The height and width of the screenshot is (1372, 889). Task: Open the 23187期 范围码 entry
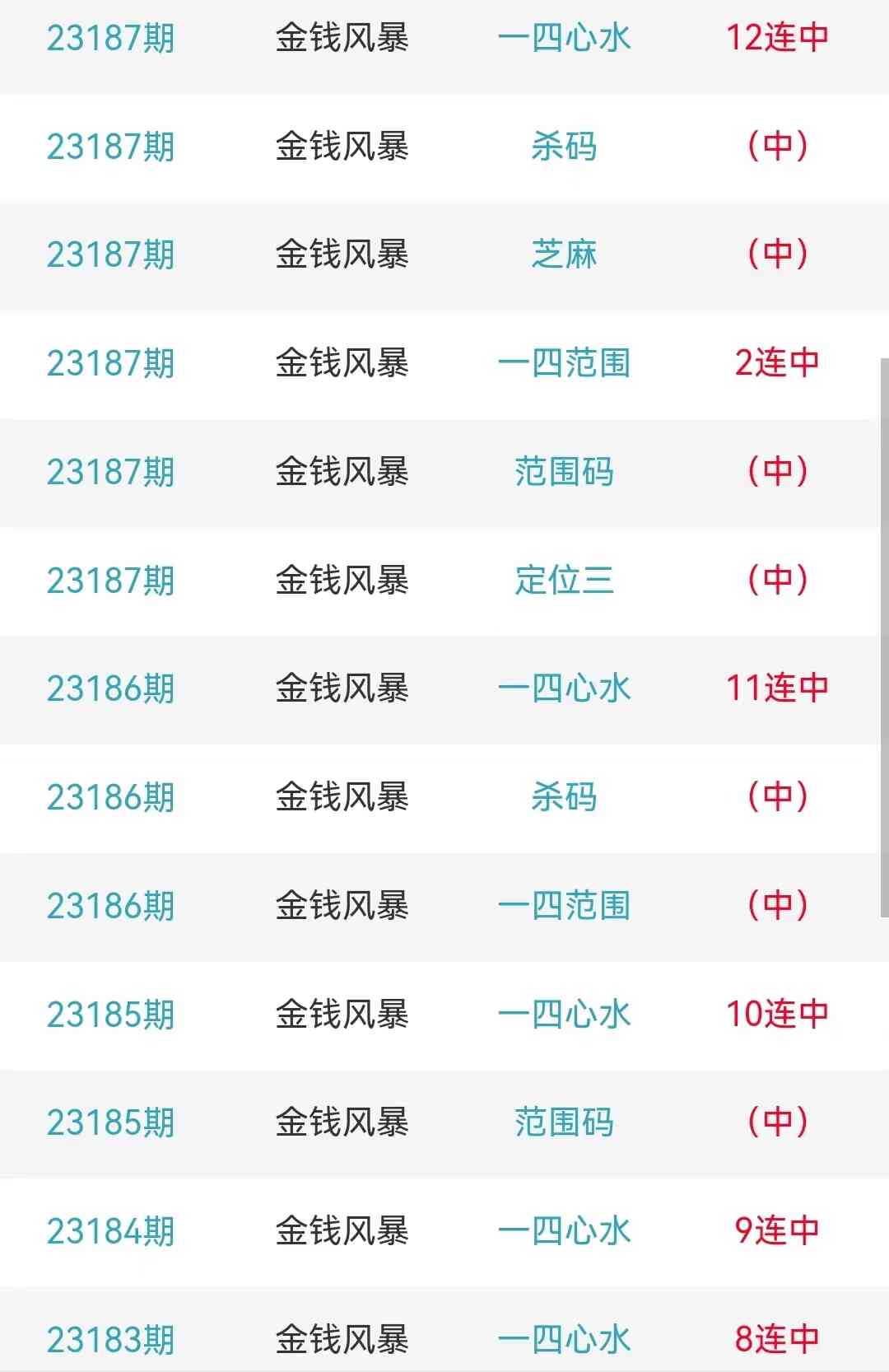click(564, 472)
